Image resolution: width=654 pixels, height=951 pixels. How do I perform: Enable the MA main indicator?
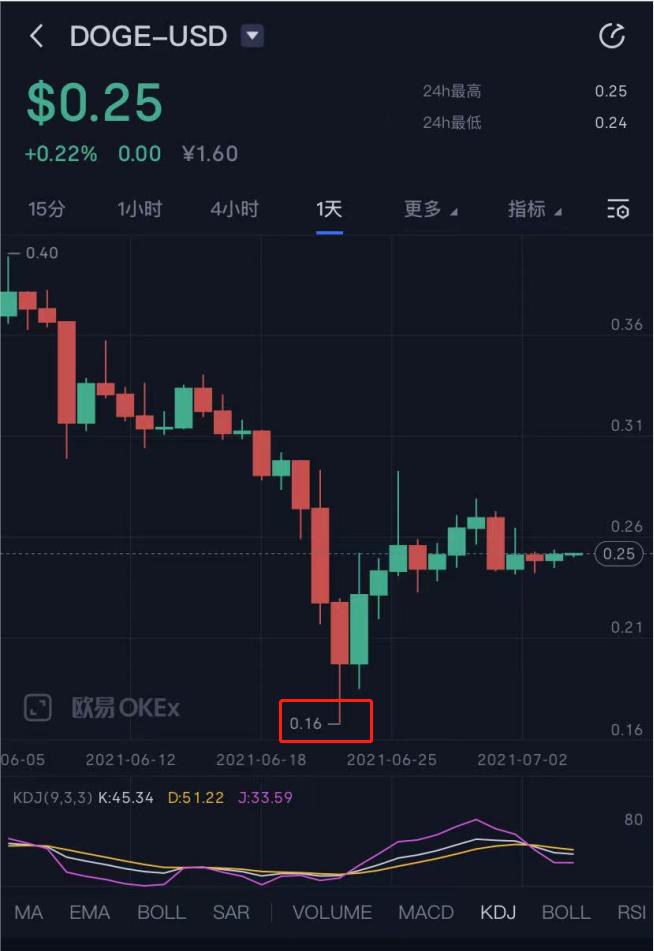coord(29,912)
